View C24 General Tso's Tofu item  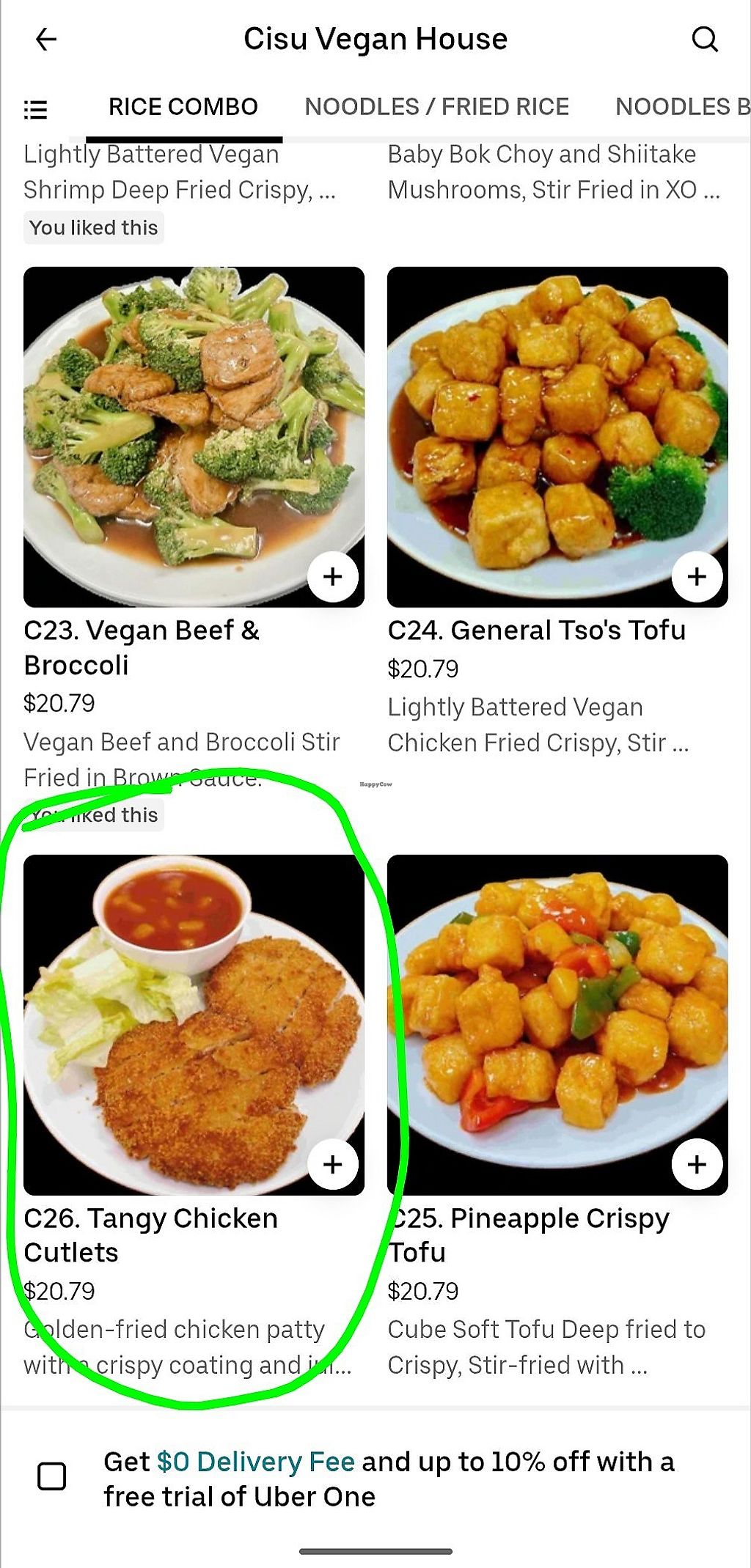coord(536,630)
